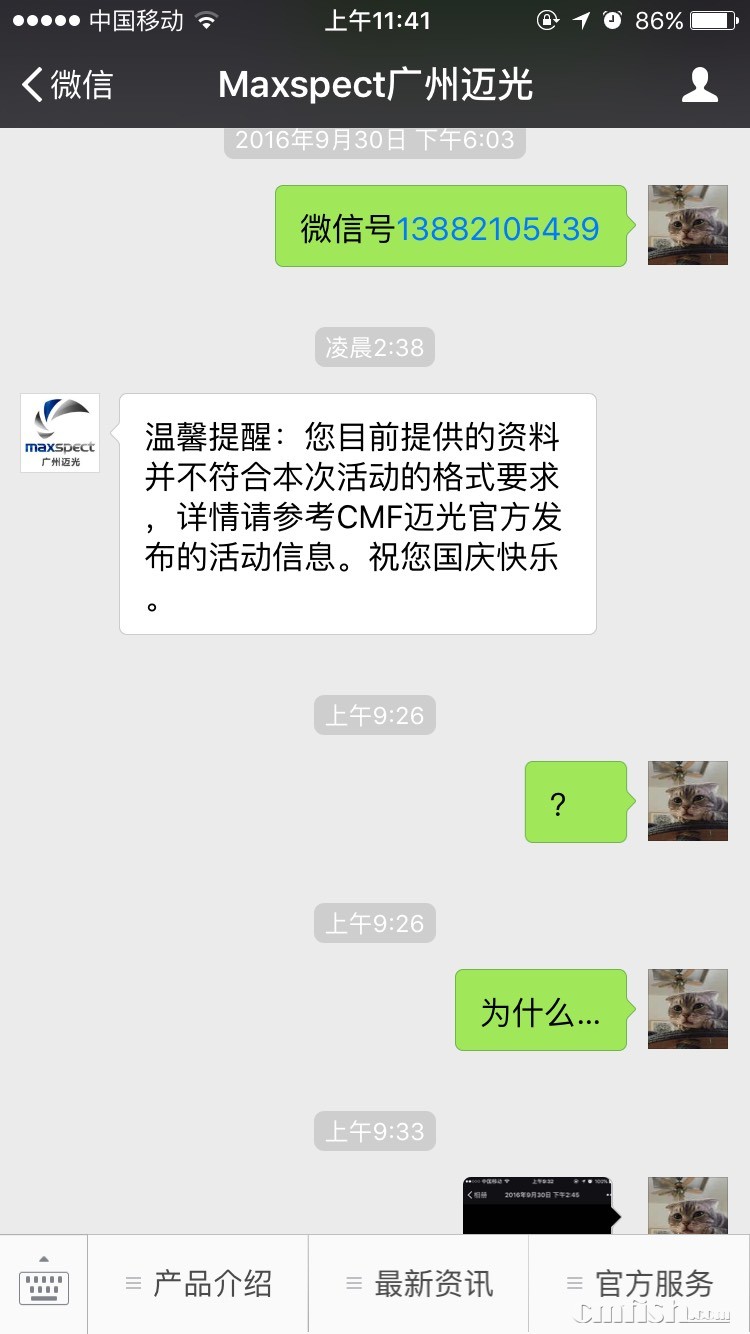Open the sent screenshot image
This screenshot has height=1334, width=750.
(536, 1205)
